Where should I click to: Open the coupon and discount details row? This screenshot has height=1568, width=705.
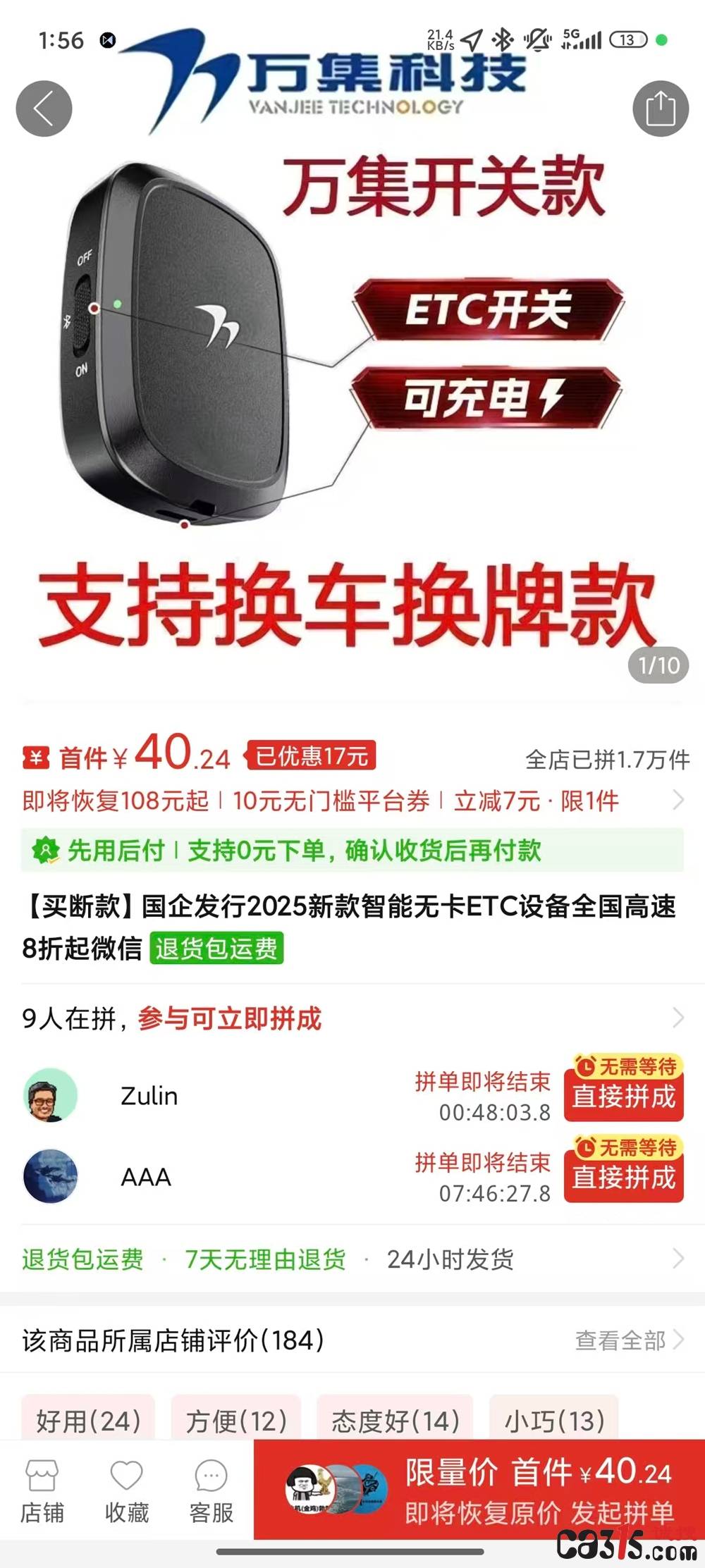(x=352, y=801)
